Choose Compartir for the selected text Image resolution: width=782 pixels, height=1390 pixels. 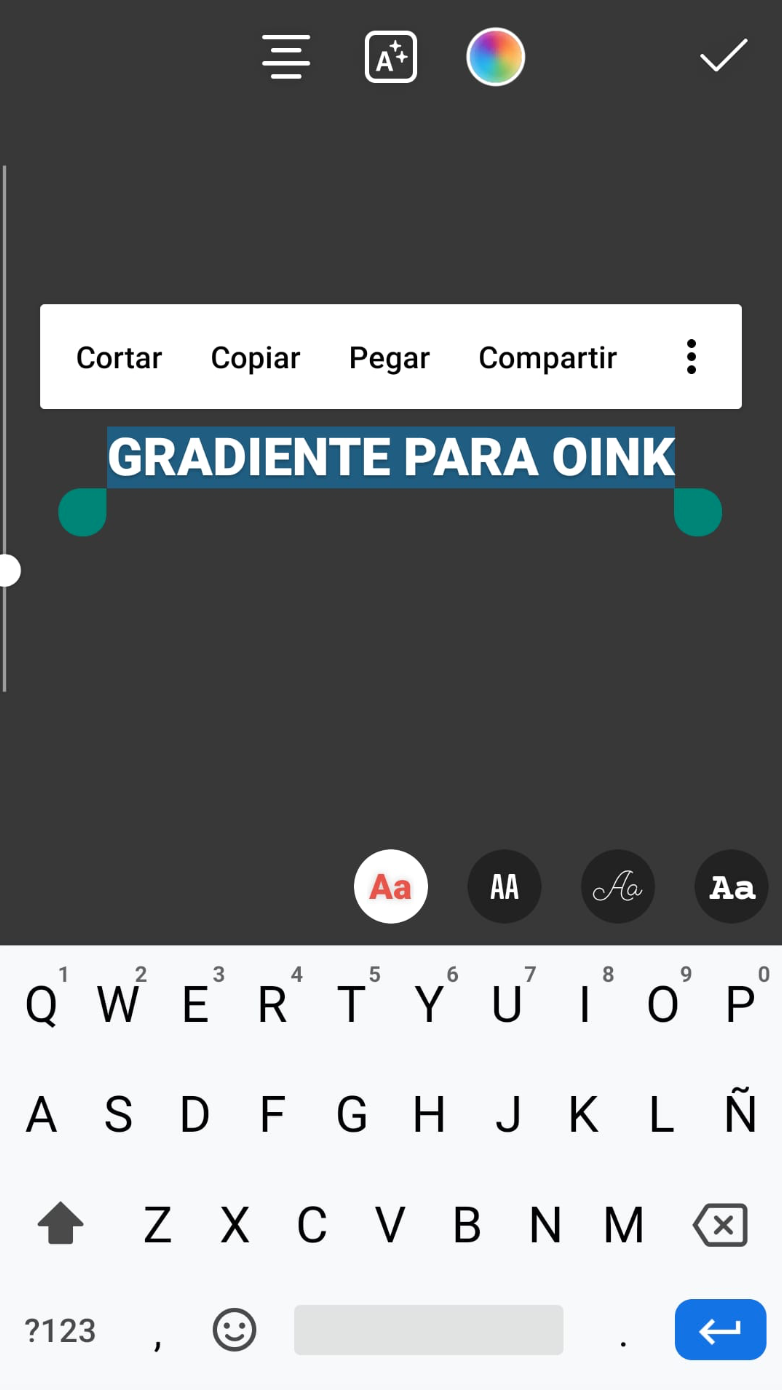547,358
